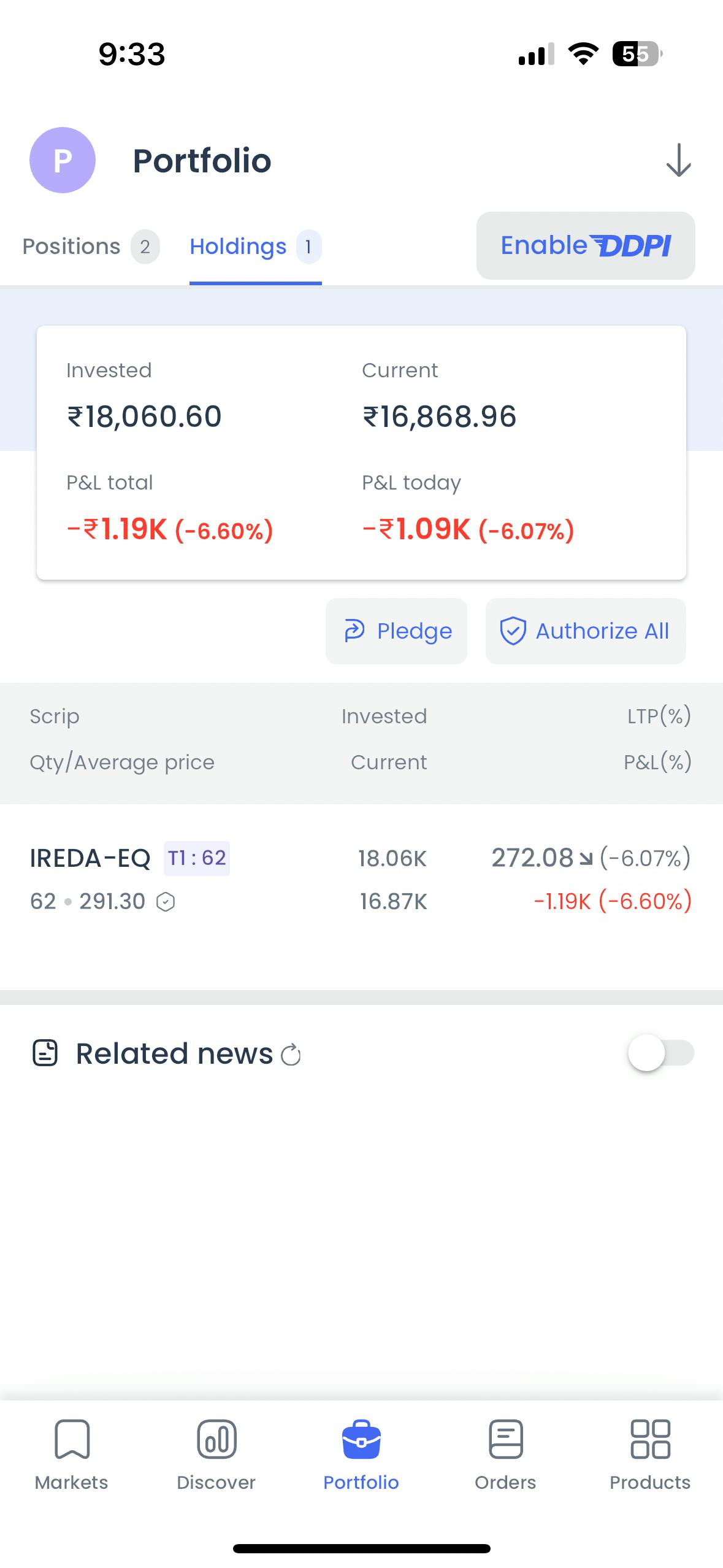The height and width of the screenshot is (1568, 723).
Task: Tap Authorize All button
Action: point(585,631)
